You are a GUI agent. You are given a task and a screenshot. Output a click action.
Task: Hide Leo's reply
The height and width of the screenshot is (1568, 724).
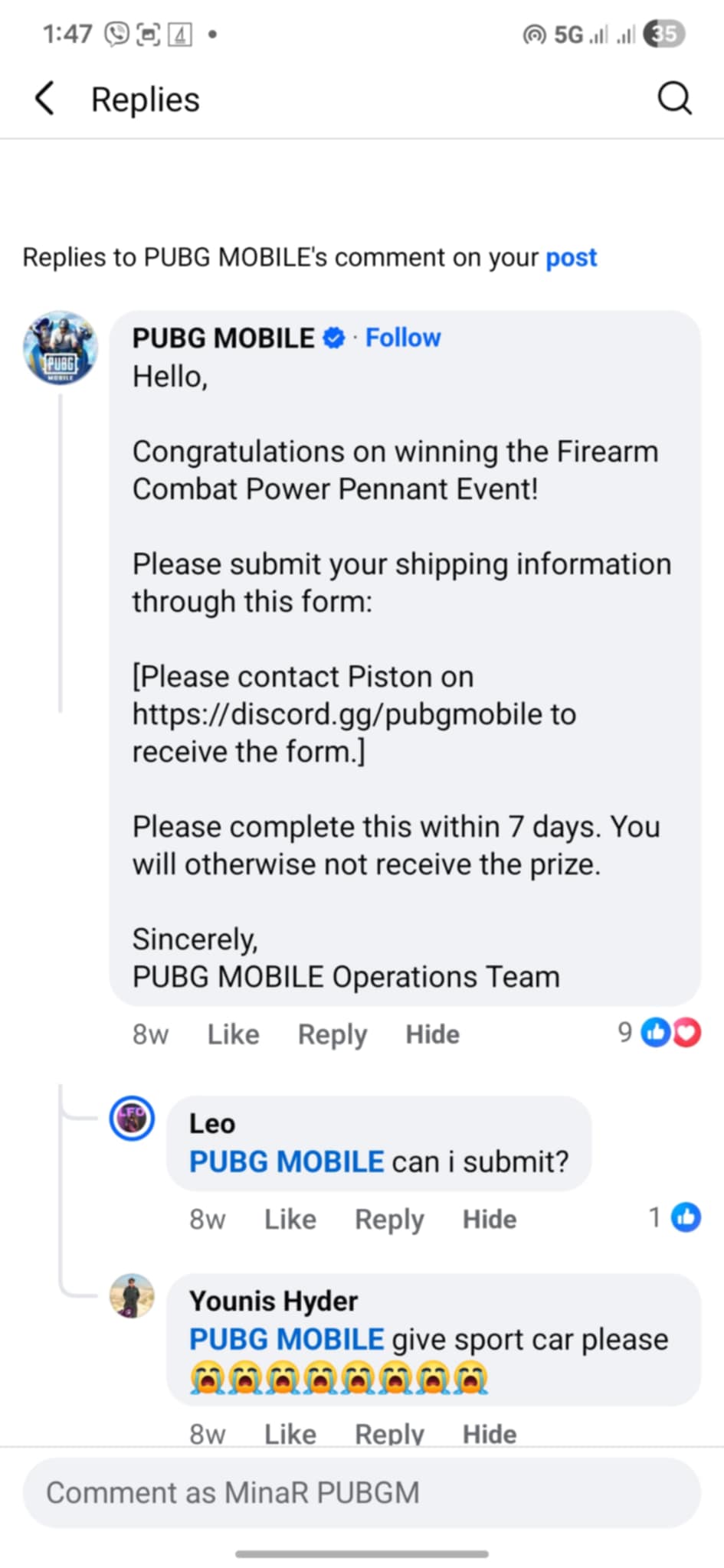489,1219
